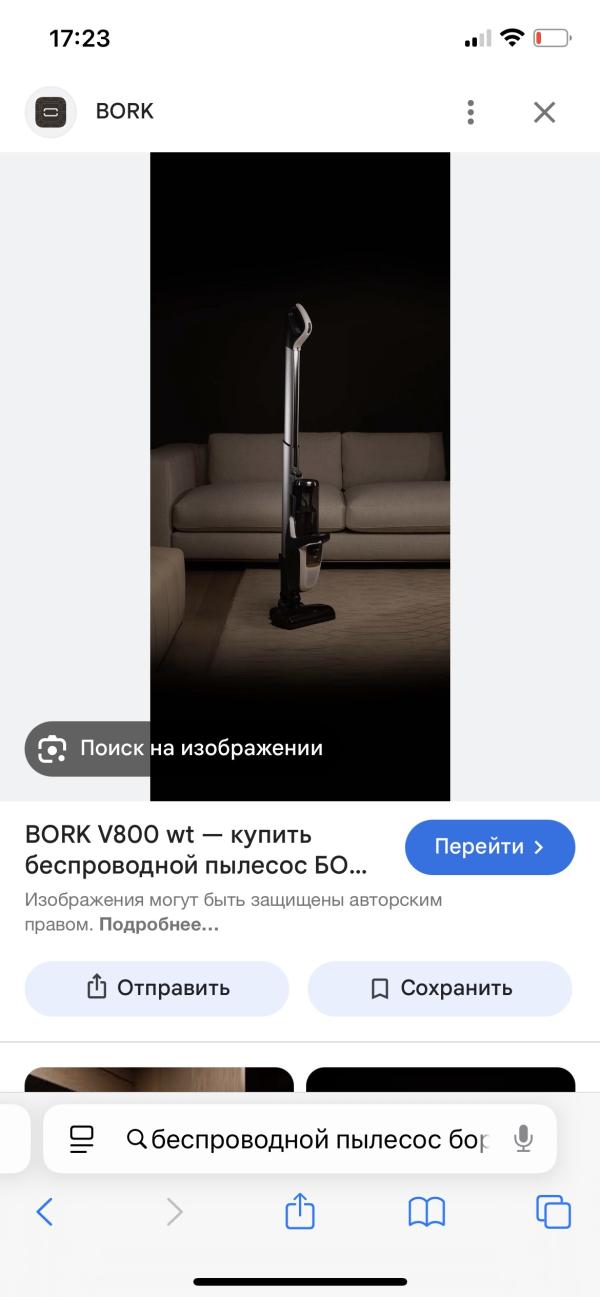This screenshot has height=1297, width=600.
Task: Open the BORK V800 wt page title
Action: pos(196,849)
